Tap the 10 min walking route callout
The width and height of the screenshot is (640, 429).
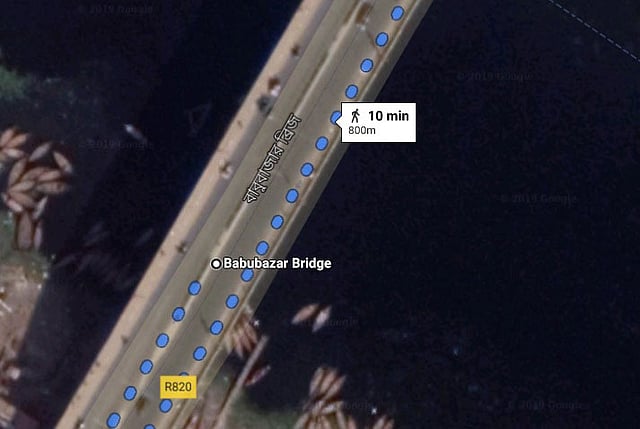[x=378, y=122]
